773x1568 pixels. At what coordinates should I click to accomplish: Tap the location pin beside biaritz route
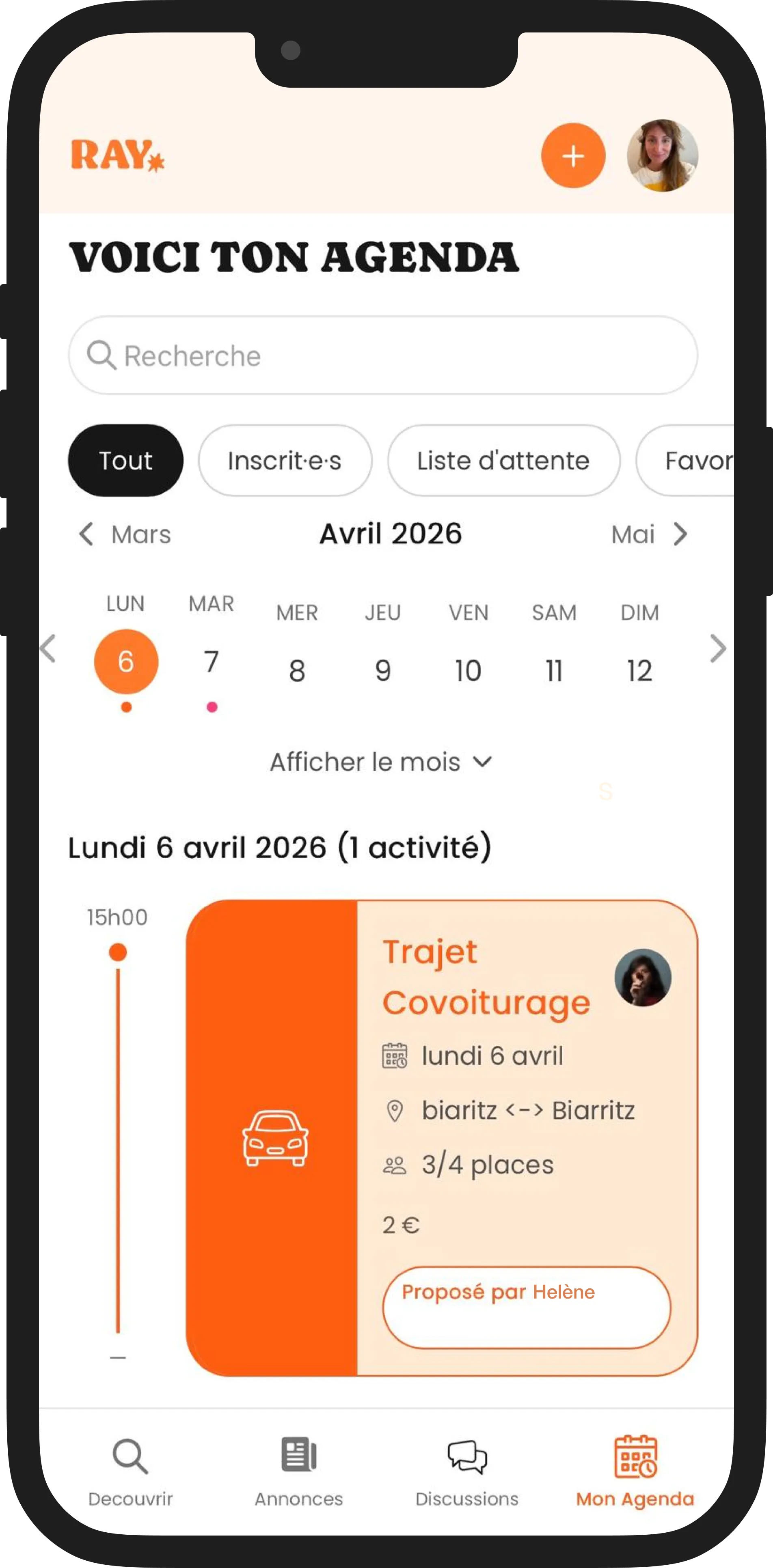(x=395, y=1109)
